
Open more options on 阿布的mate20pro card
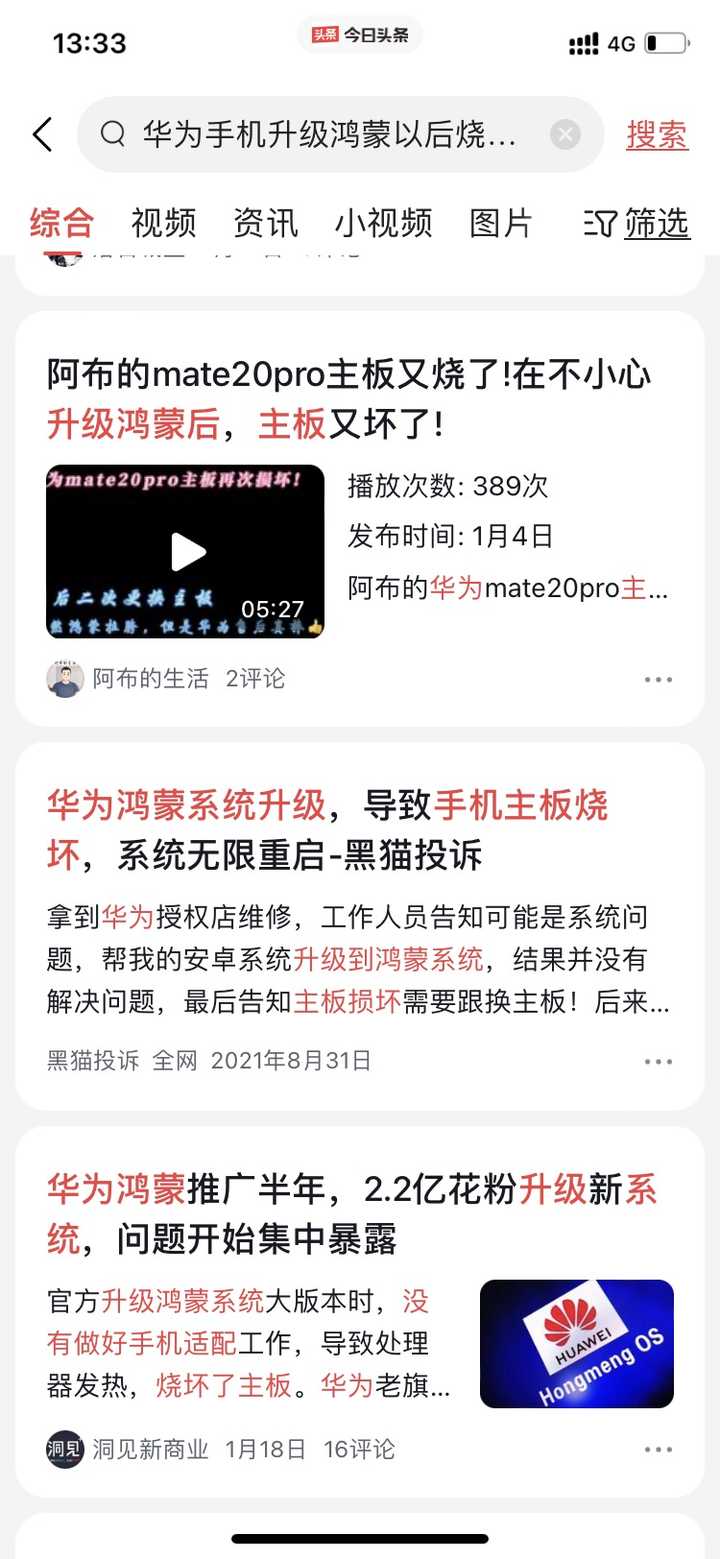[x=658, y=680]
